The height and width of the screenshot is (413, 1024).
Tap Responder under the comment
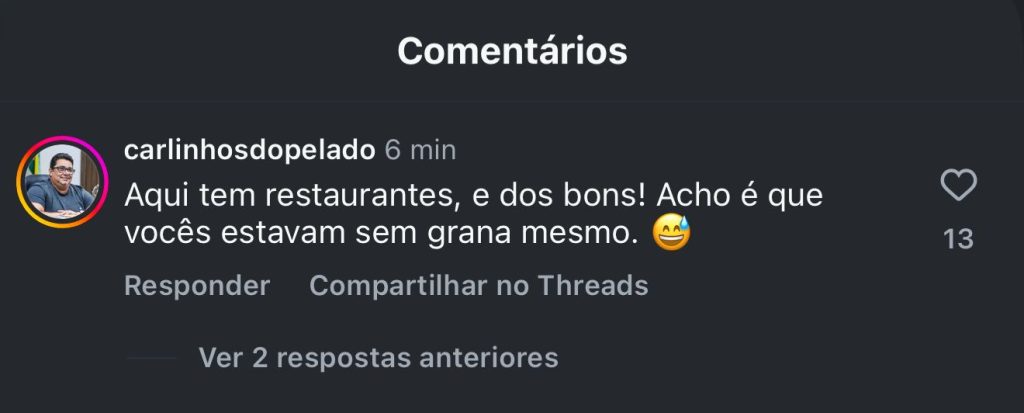pos(197,286)
